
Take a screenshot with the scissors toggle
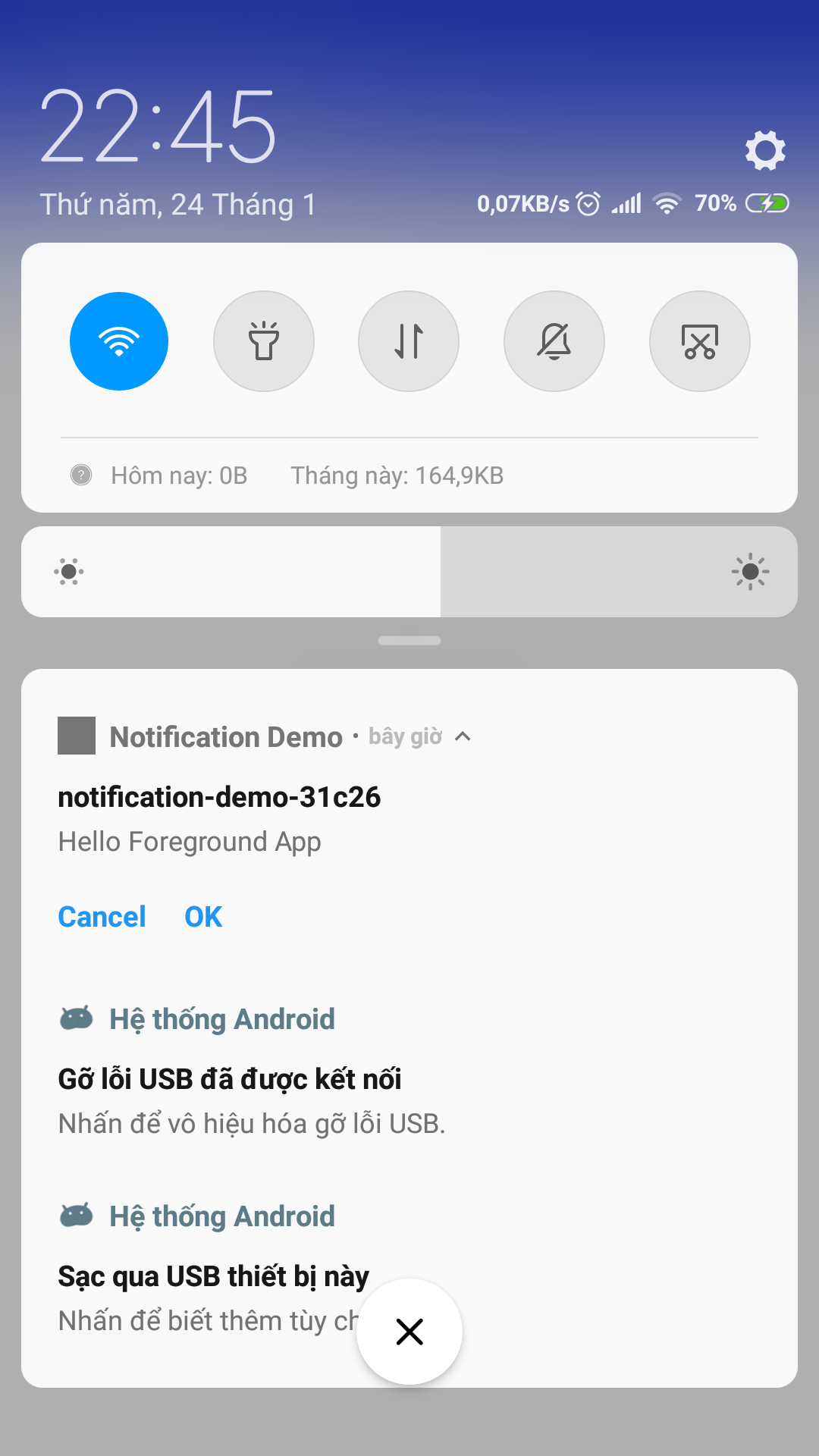700,341
